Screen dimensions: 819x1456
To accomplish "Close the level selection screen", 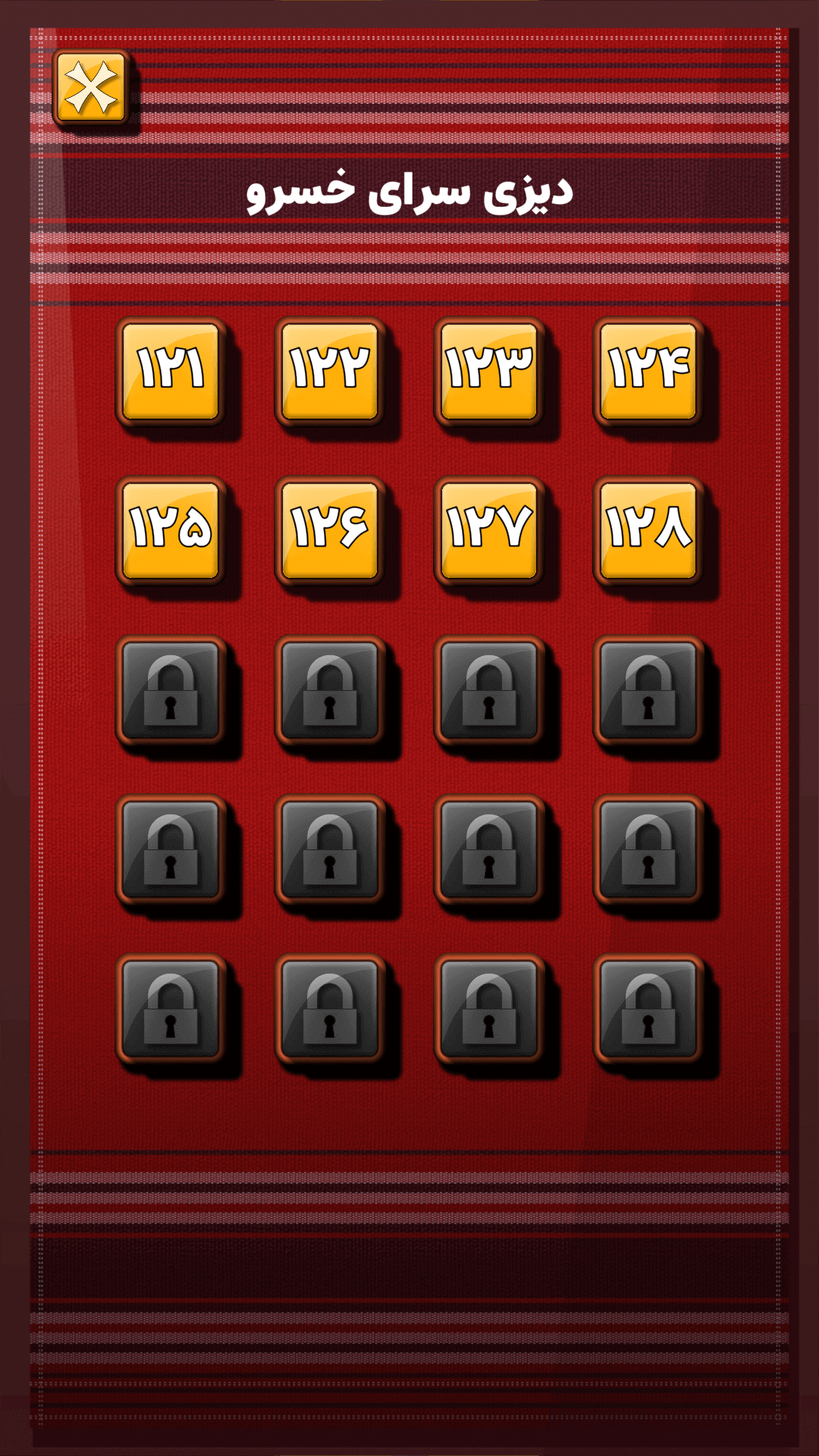I will (x=91, y=88).
